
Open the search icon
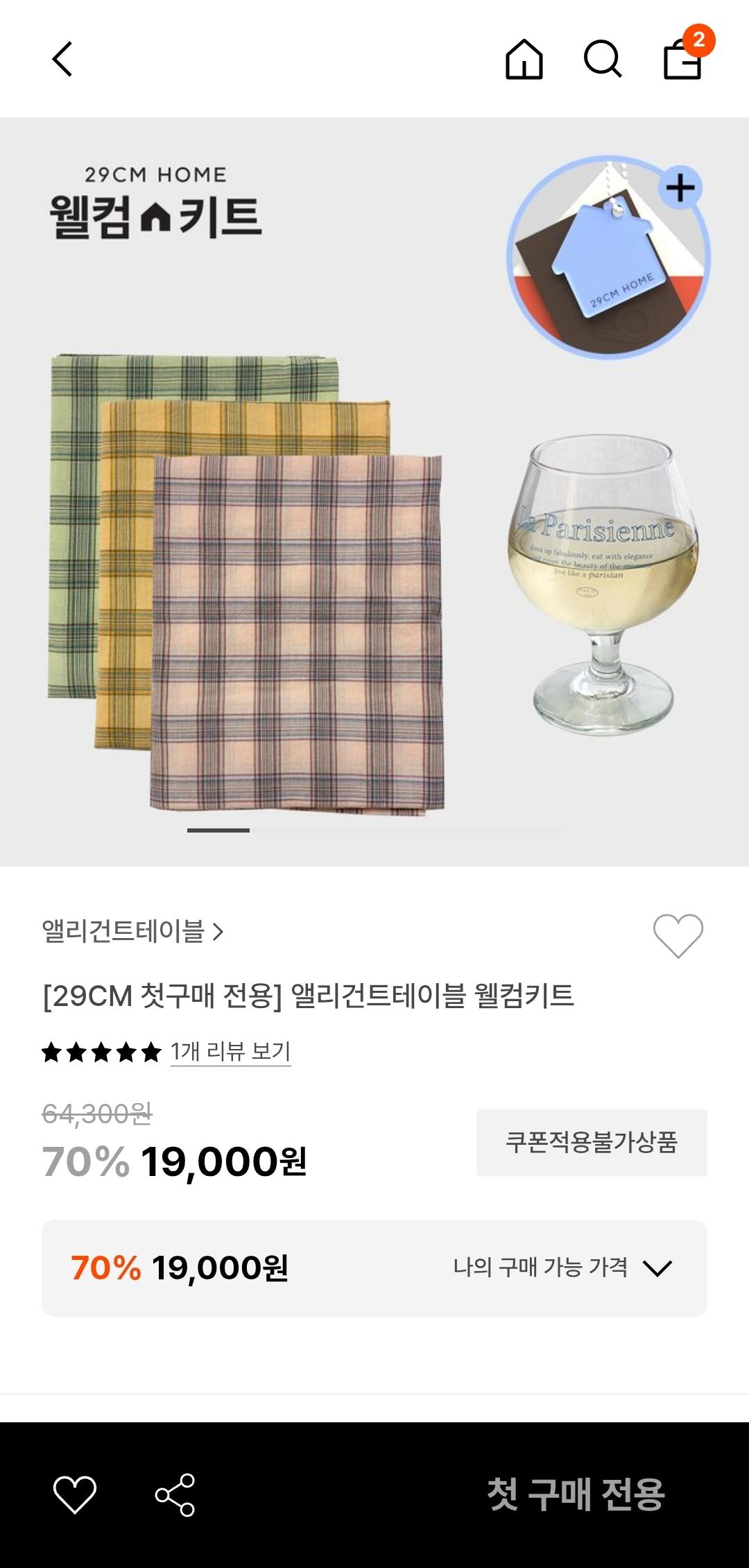[x=602, y=59]
